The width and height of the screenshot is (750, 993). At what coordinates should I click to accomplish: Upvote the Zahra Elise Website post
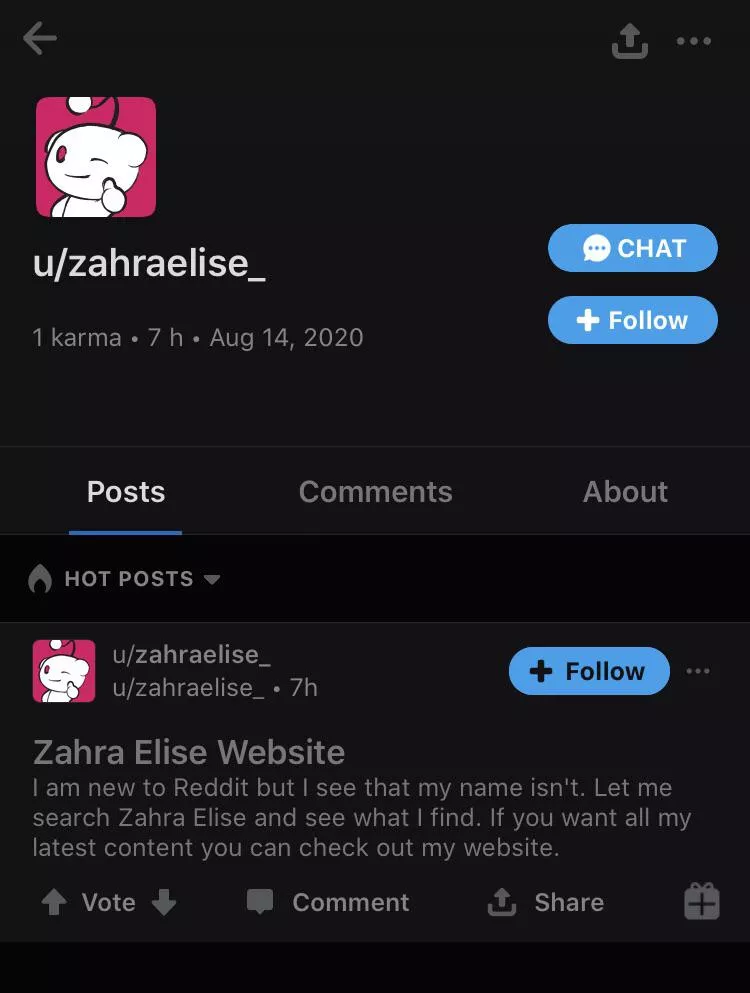pos(54,903)
